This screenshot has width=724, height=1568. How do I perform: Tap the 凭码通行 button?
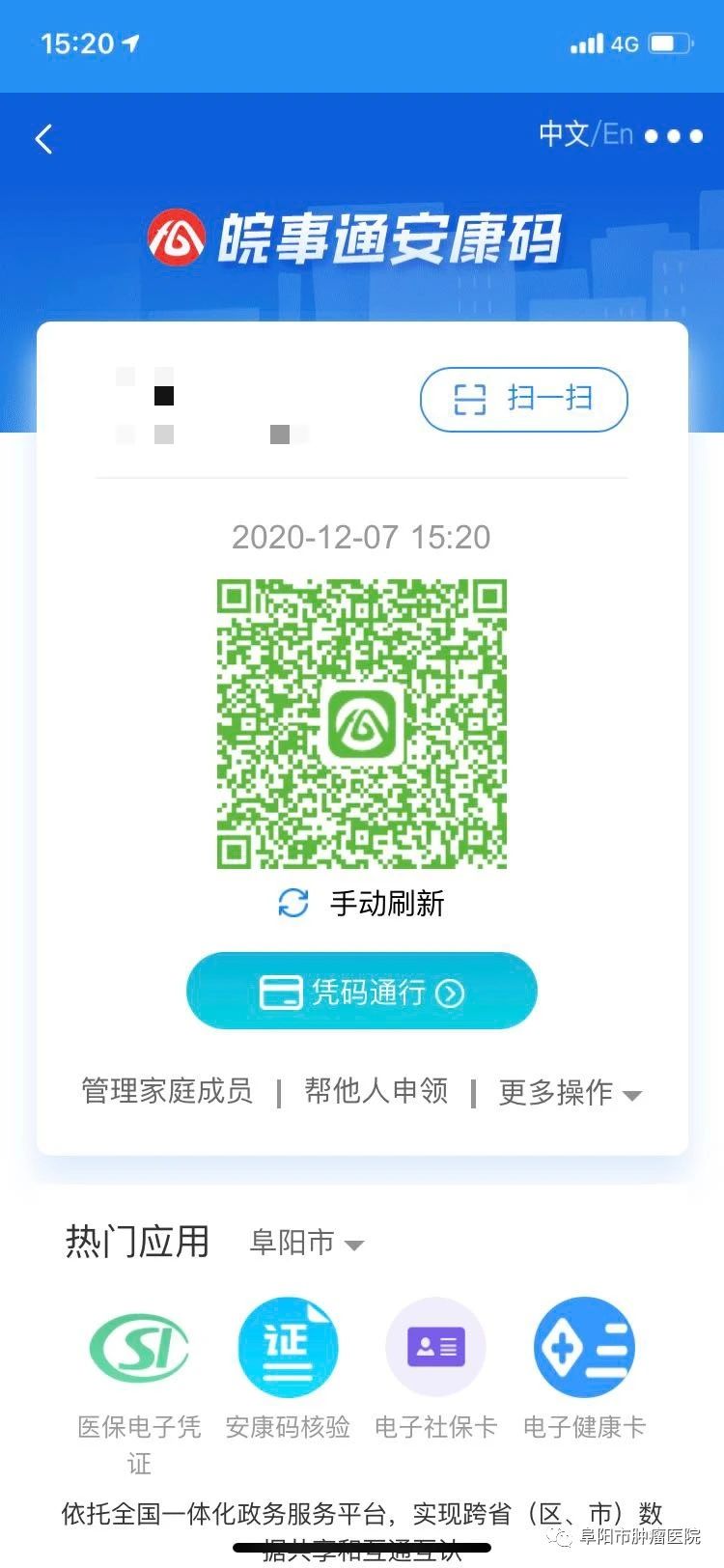point(362,992)
